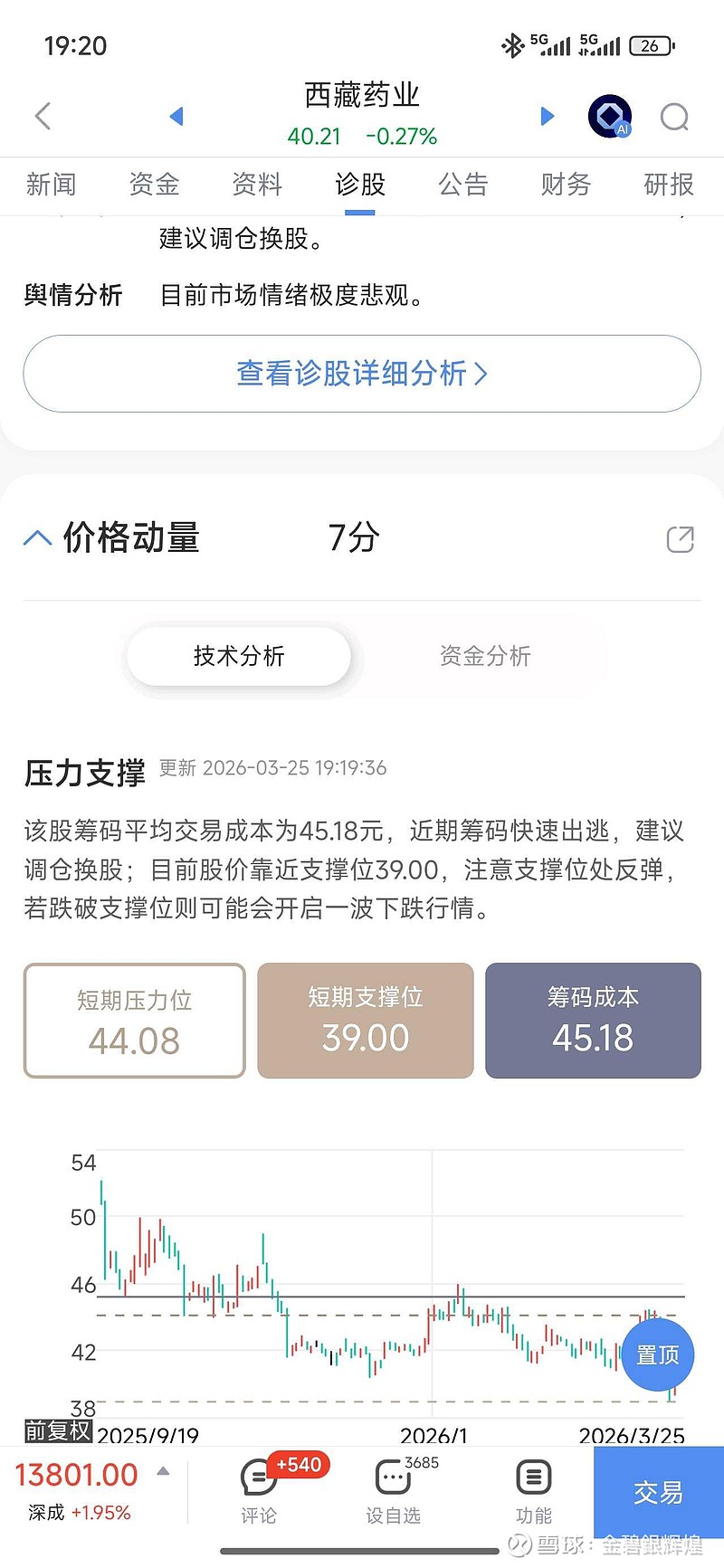Viewport: 724px width, 1568px height.
Task: Tap the 交易 trade button
Action: pyautogui.click(x=659, y=1492)
